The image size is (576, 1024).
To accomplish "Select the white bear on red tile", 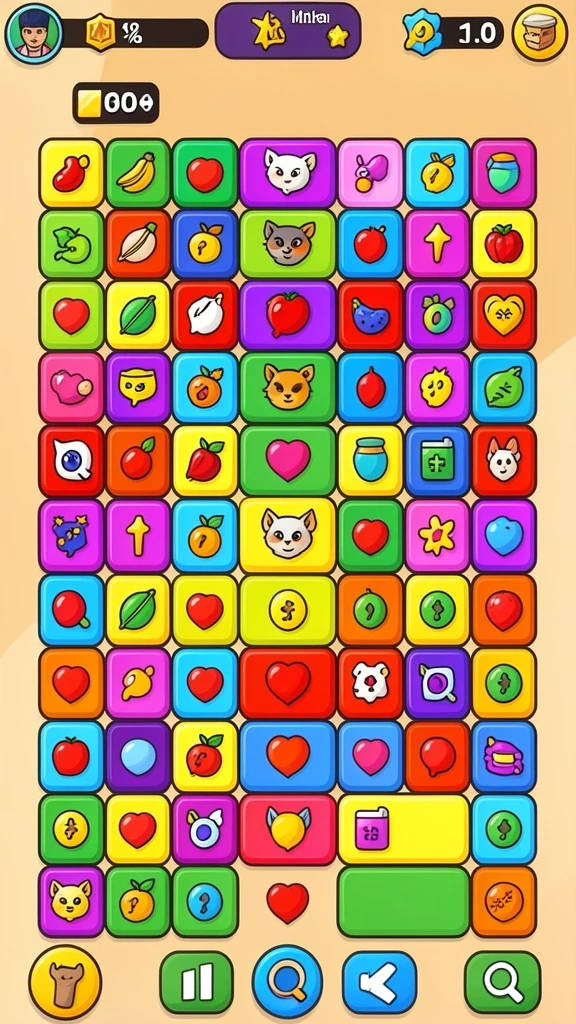I will 370,684.
